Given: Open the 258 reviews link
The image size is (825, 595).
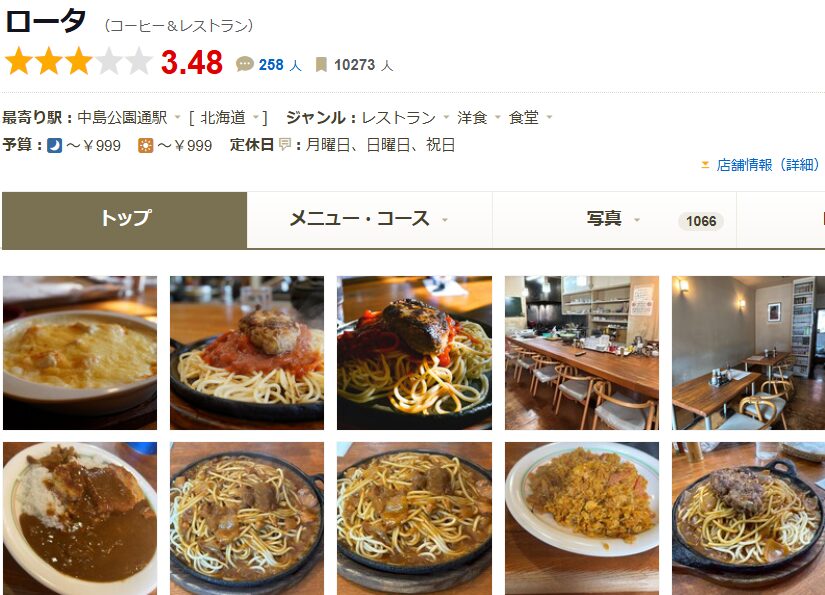Looking at the screenshot, I should point(271,65).
